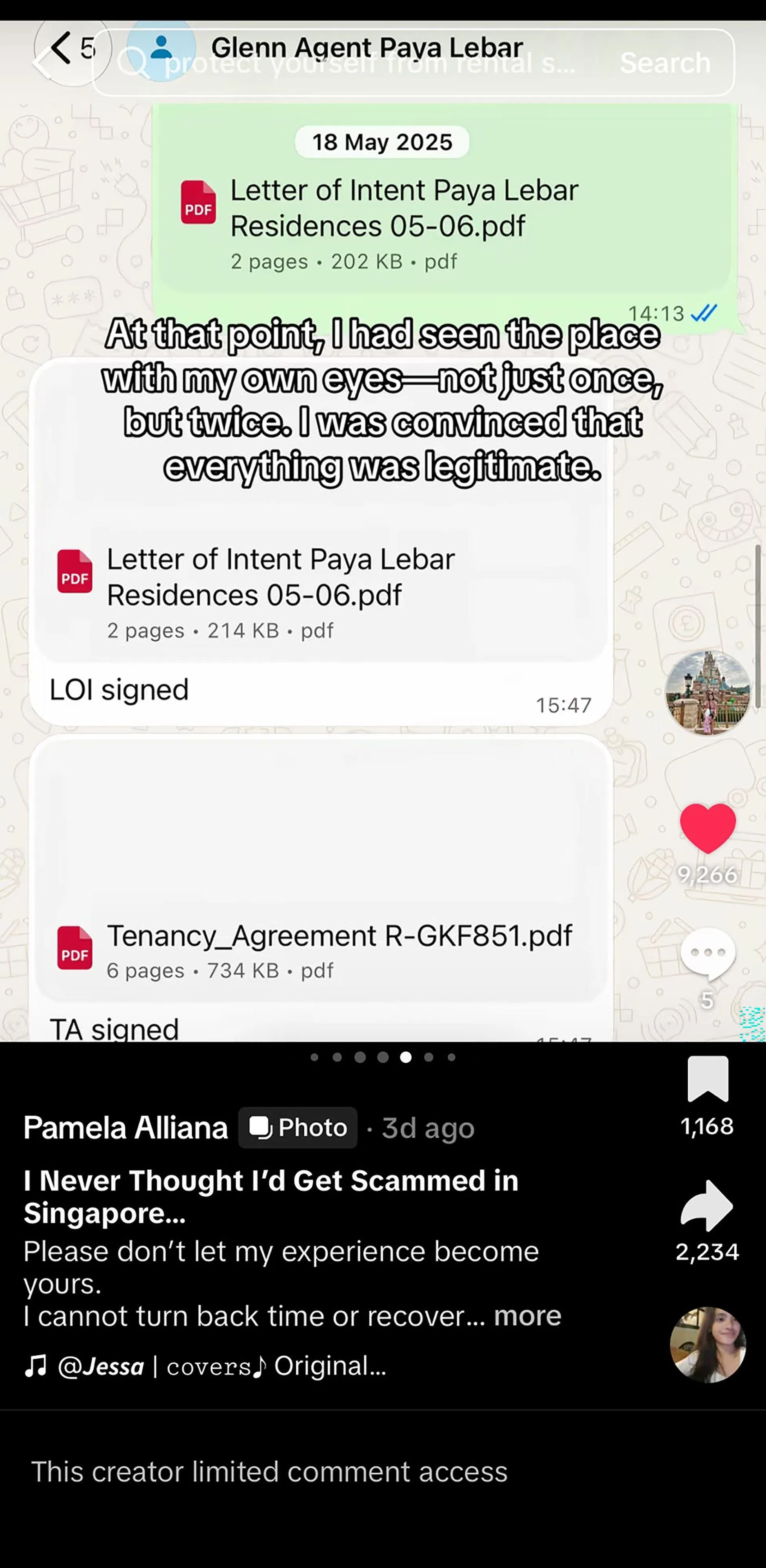The height and width of the screenshot is (1568, 766).
Task: Open the creator's profile picture with castle
Action: point(708,693)
